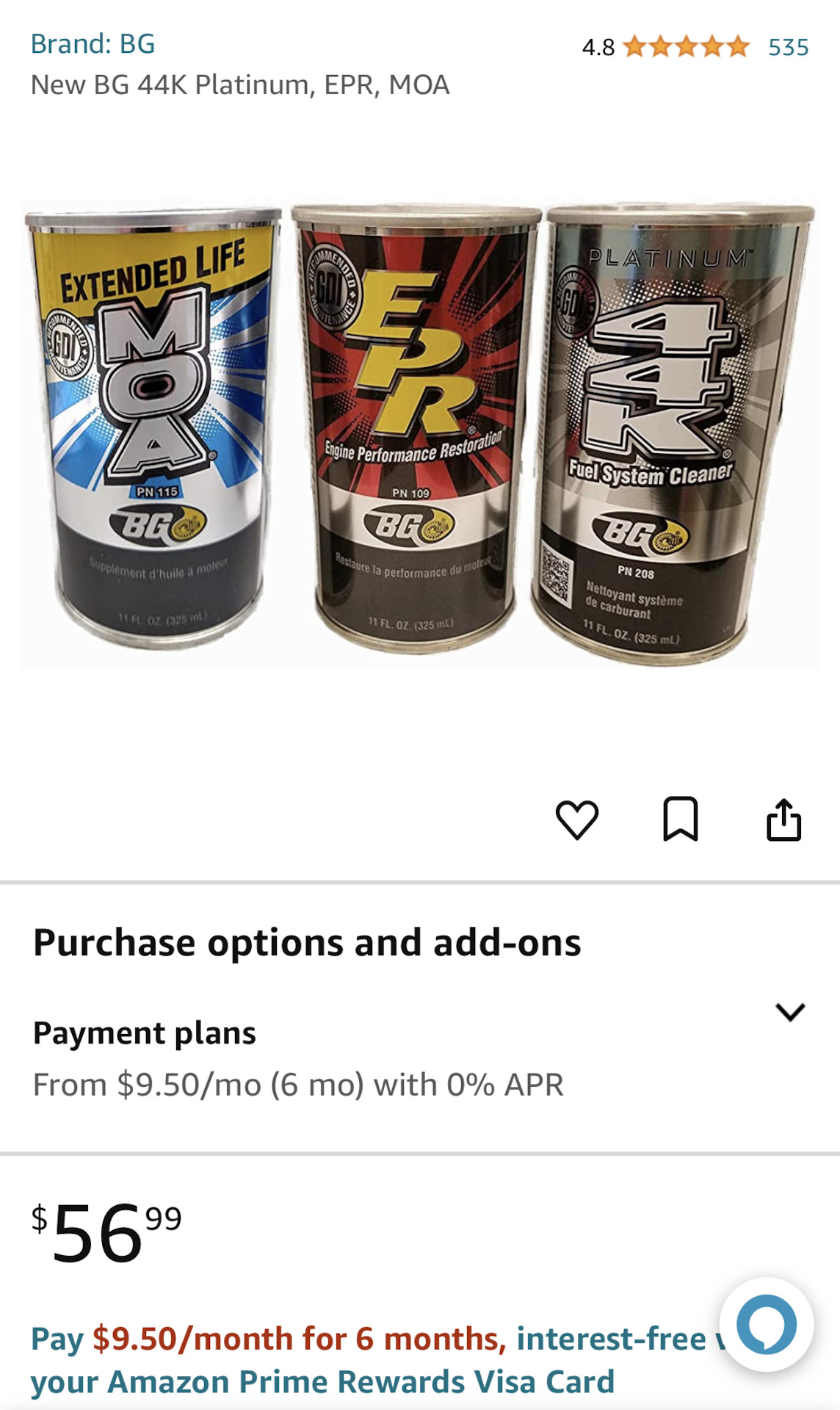View the 535 customer ratings
The image size is (840, 1410).
click(x=788, y=47)
